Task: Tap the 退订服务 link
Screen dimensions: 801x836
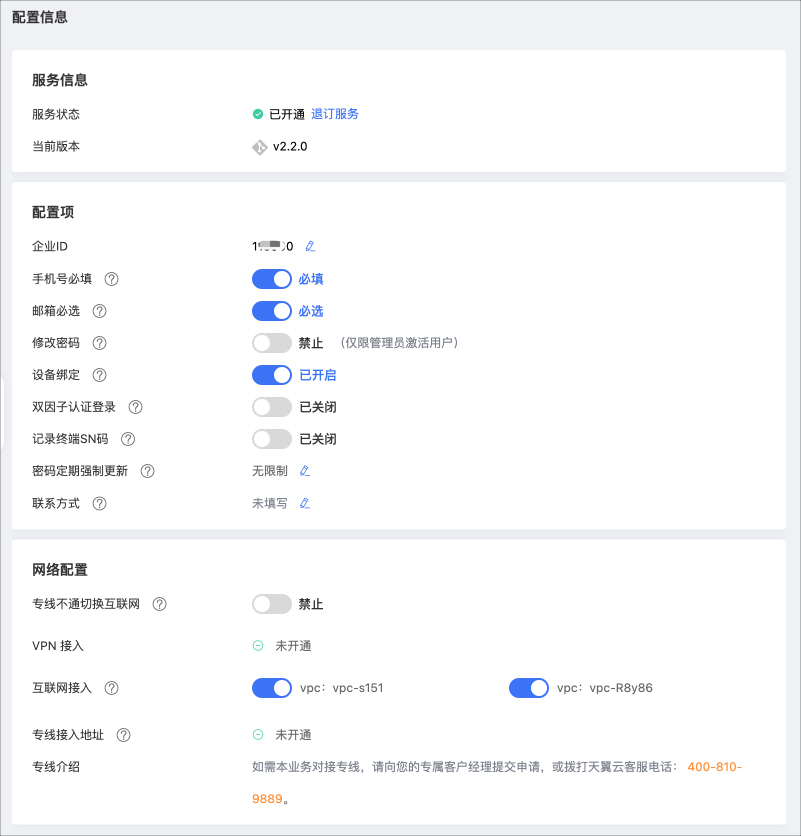Action: (335, 114)
